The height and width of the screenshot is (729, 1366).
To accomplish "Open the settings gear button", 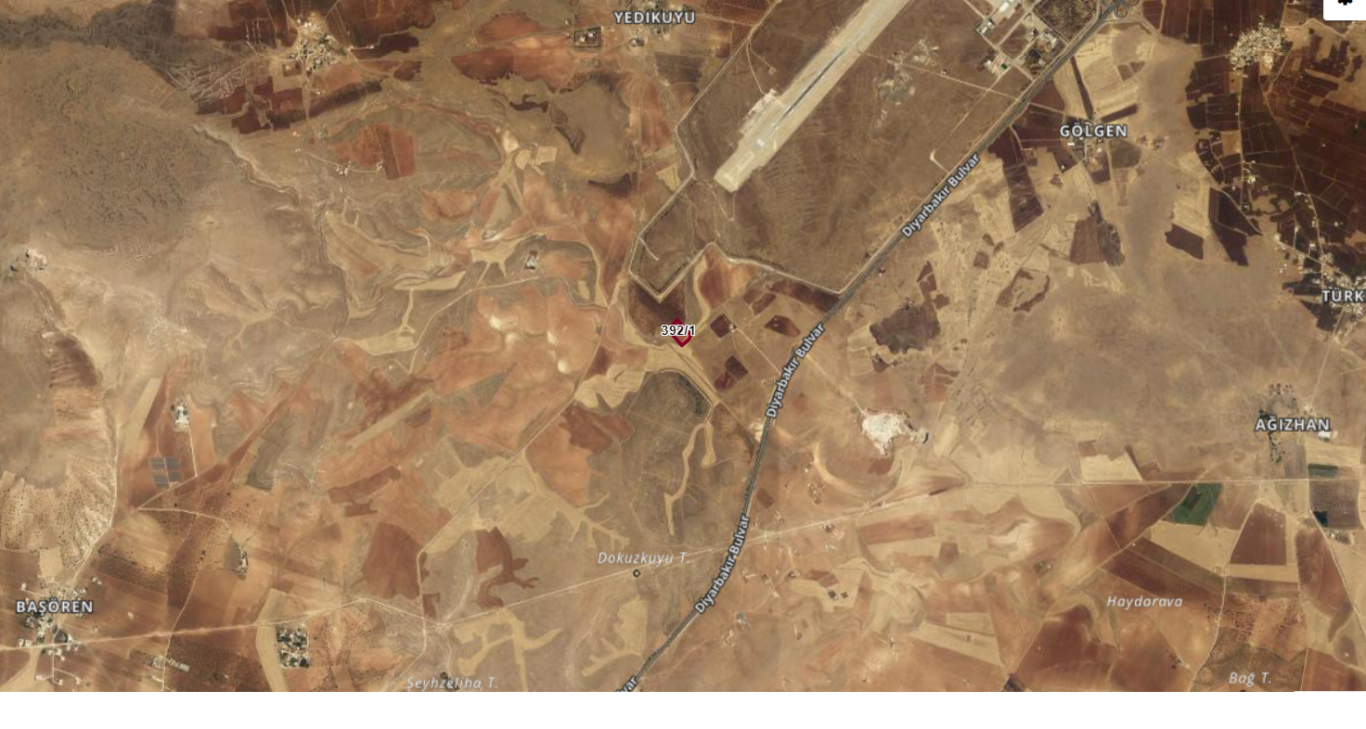I will tap(1345, 4).
